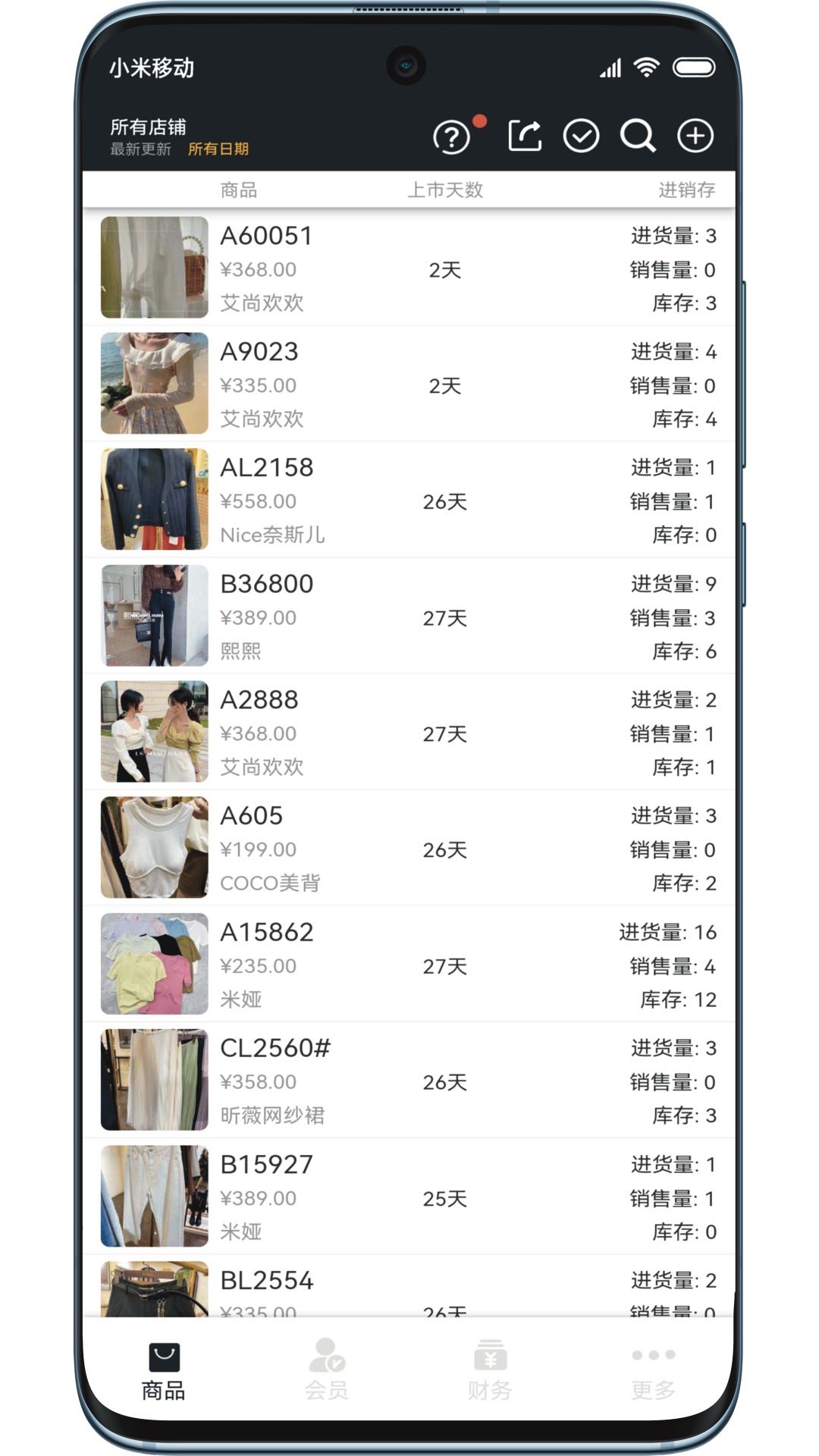This screenshot has height=1456, width=819.
Task: Open product A15862
Action: 409,965
